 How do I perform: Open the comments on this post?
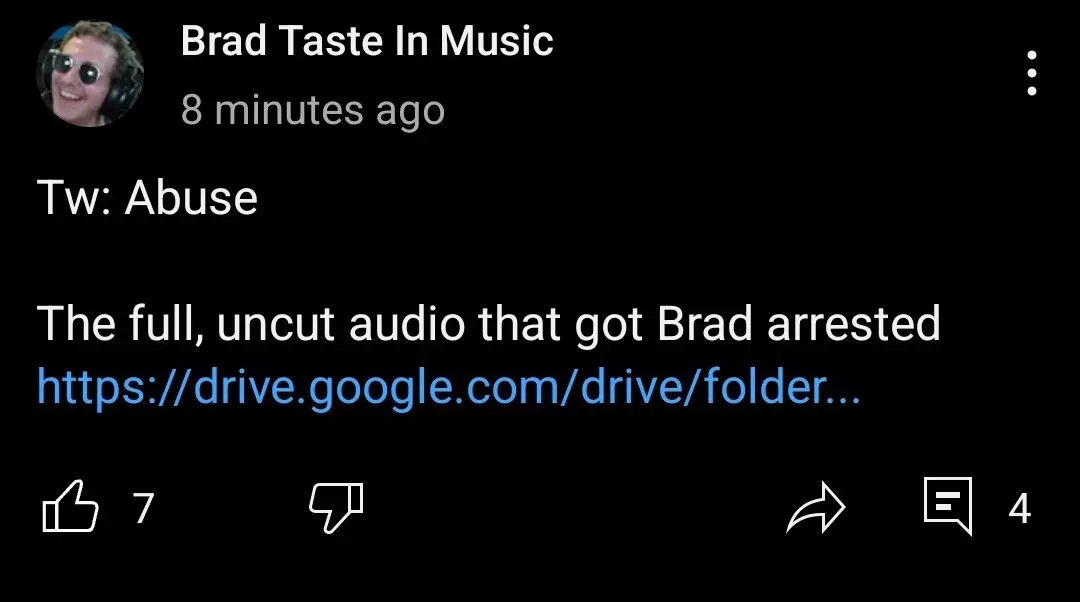tap(947, 506)
